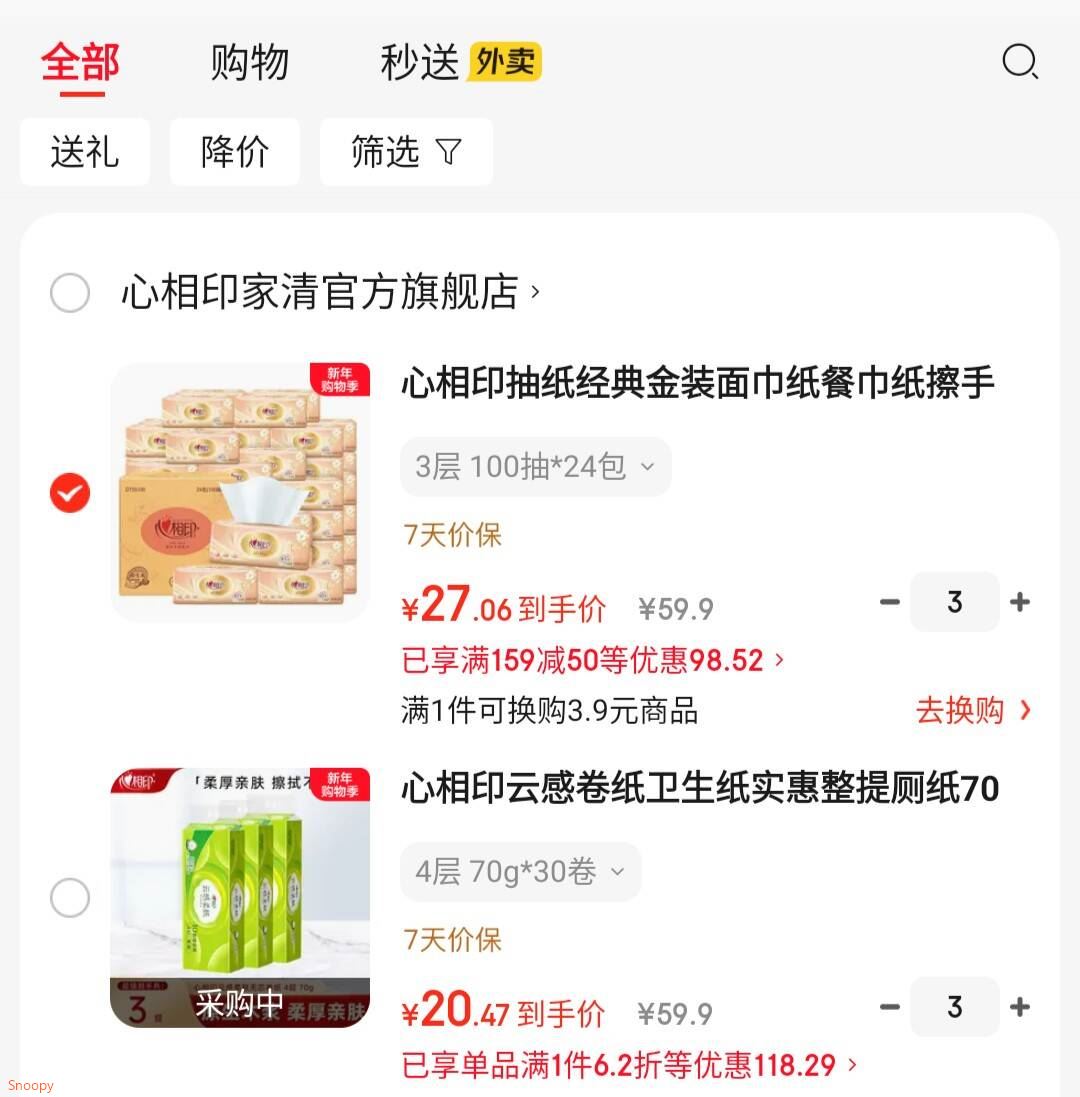The image size is (1080, 1097).
Task: View 已享满159减50 discount details
Action: coord(592,660)
